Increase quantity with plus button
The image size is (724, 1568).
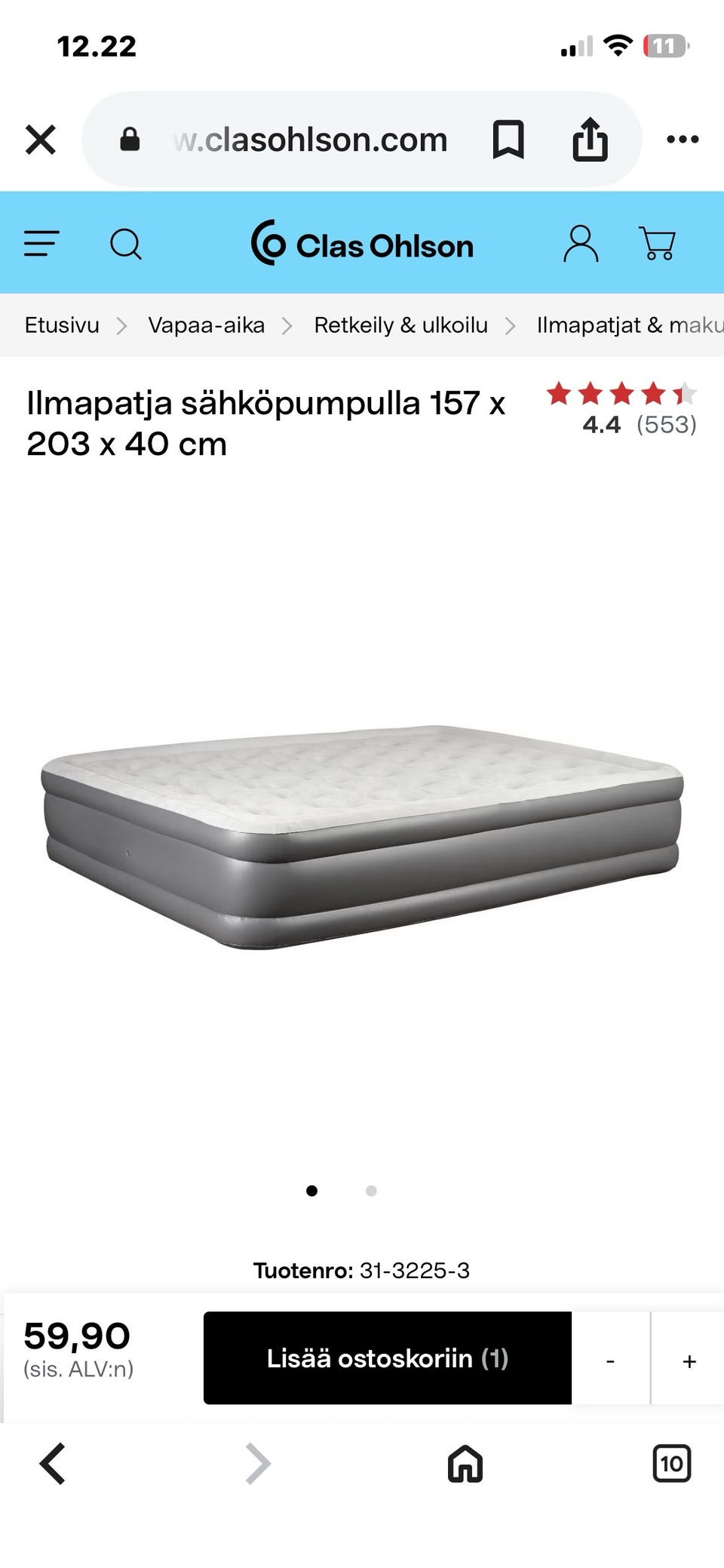689,1360
